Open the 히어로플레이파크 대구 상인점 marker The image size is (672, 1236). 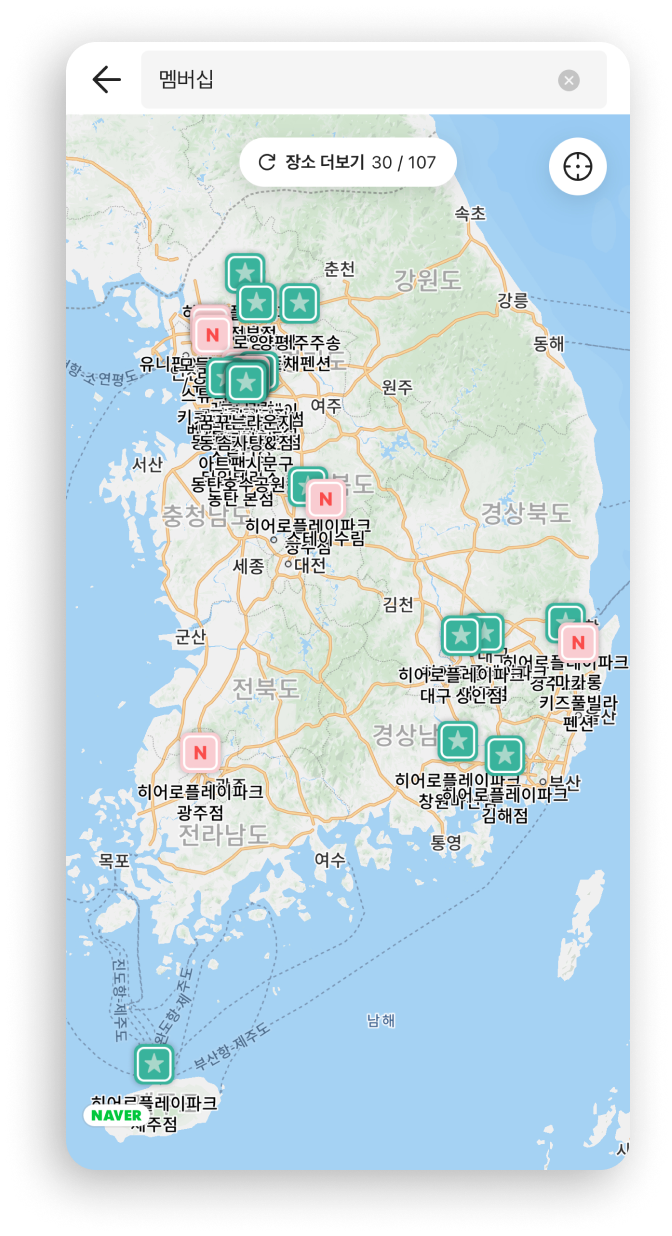pyautogui.click(x=461, y=635)
